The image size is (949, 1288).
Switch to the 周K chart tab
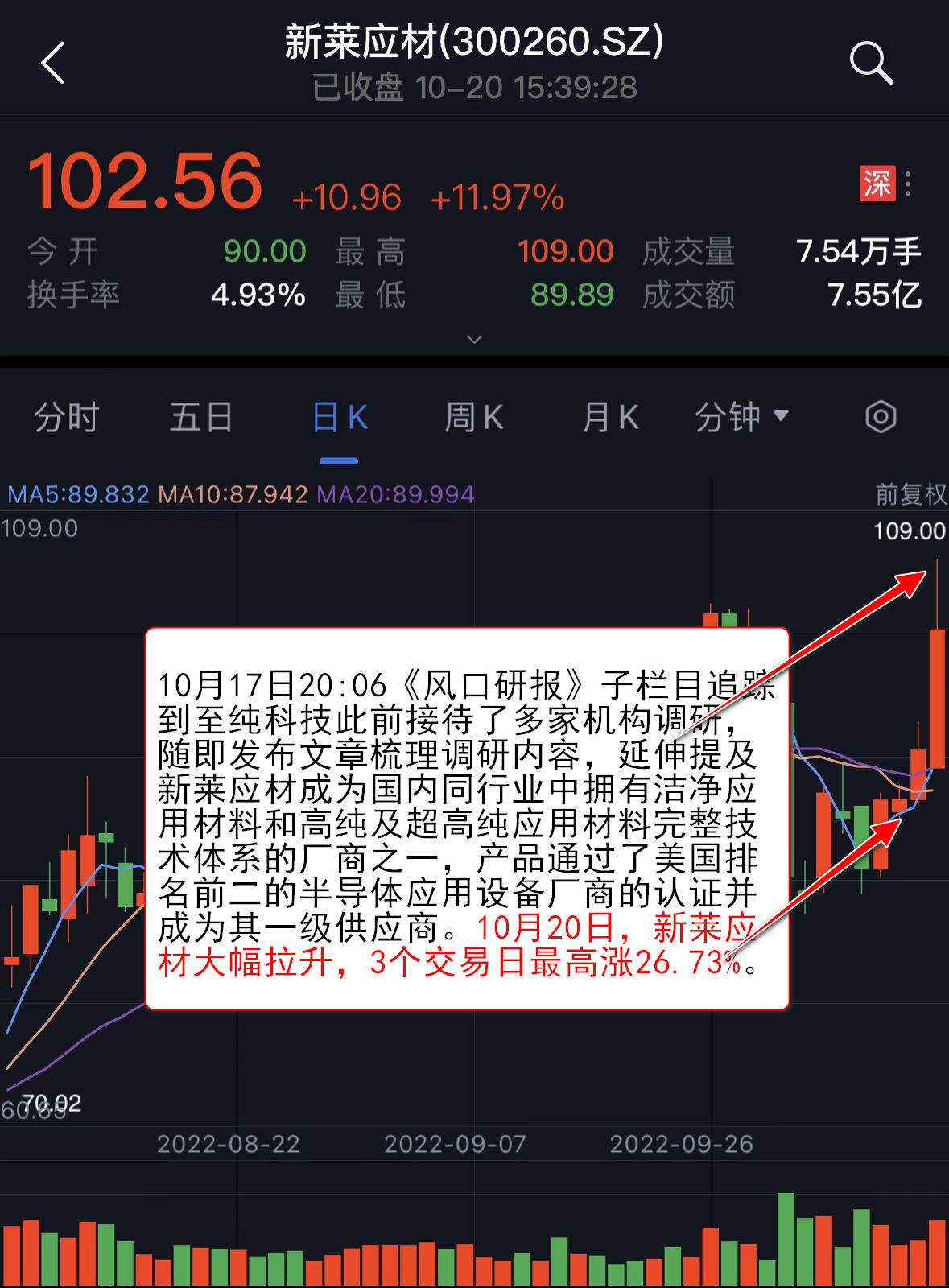pos(474,418)
